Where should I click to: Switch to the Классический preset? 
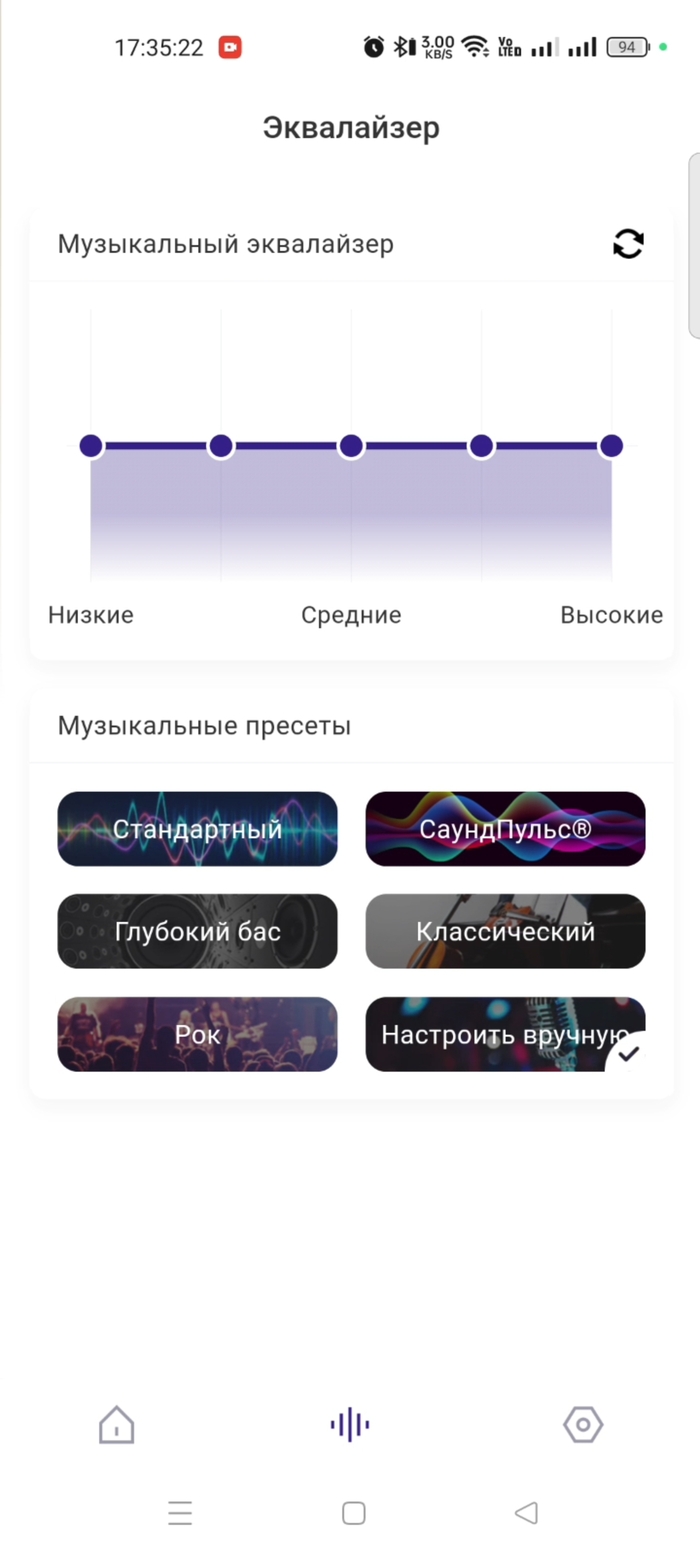pos(505,931)
